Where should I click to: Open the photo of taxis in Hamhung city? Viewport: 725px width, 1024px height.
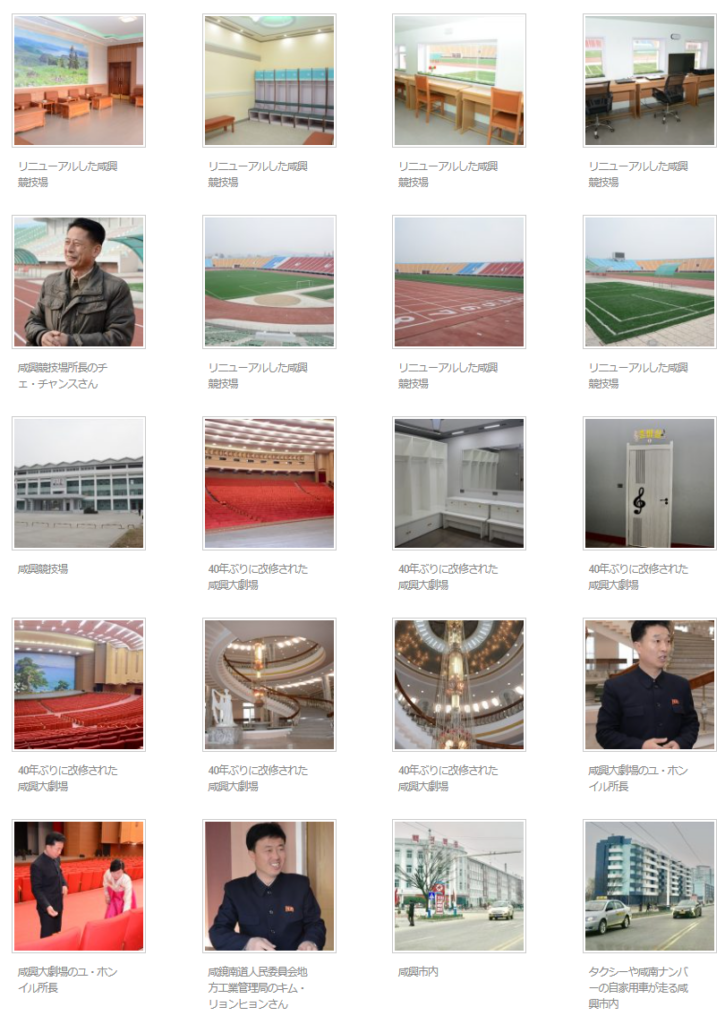point(649,886)
